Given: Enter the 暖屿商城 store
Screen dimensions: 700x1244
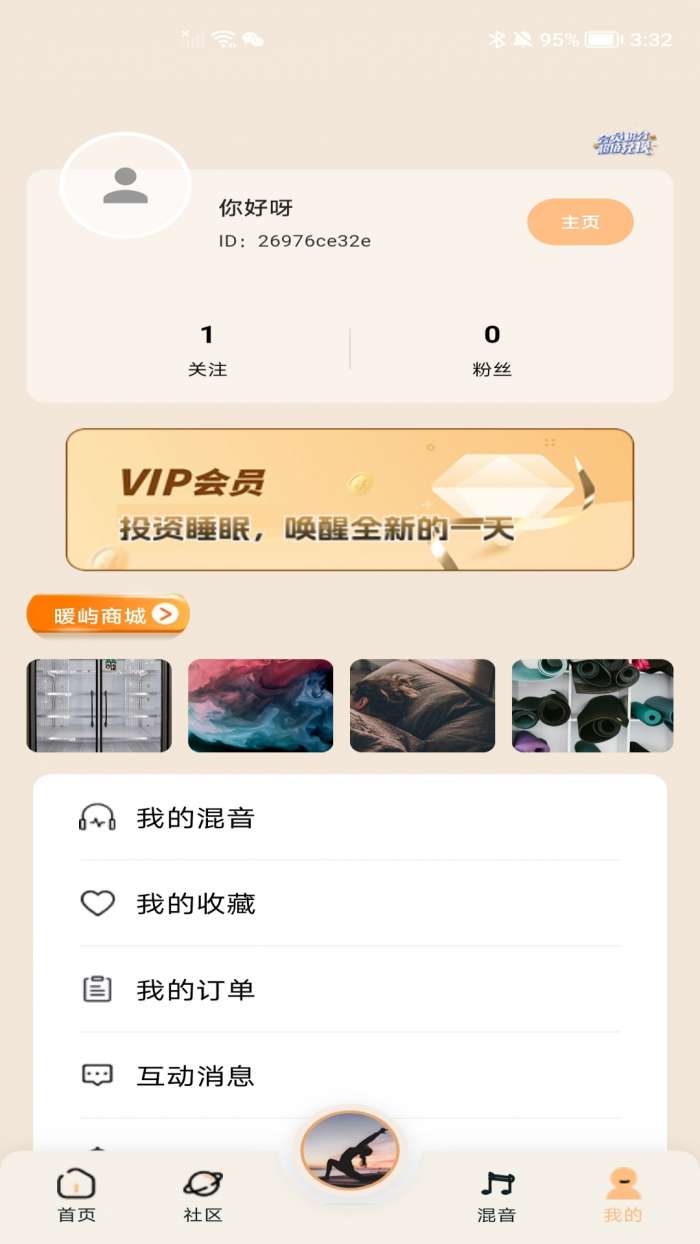Looking at the screenshot, I should 108,615.
